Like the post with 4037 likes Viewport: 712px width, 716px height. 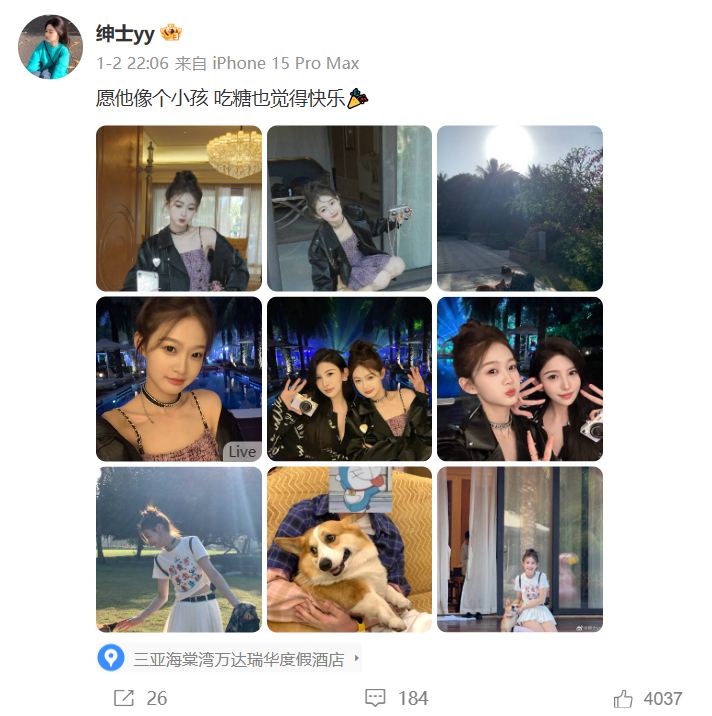[x=648, y=698]
